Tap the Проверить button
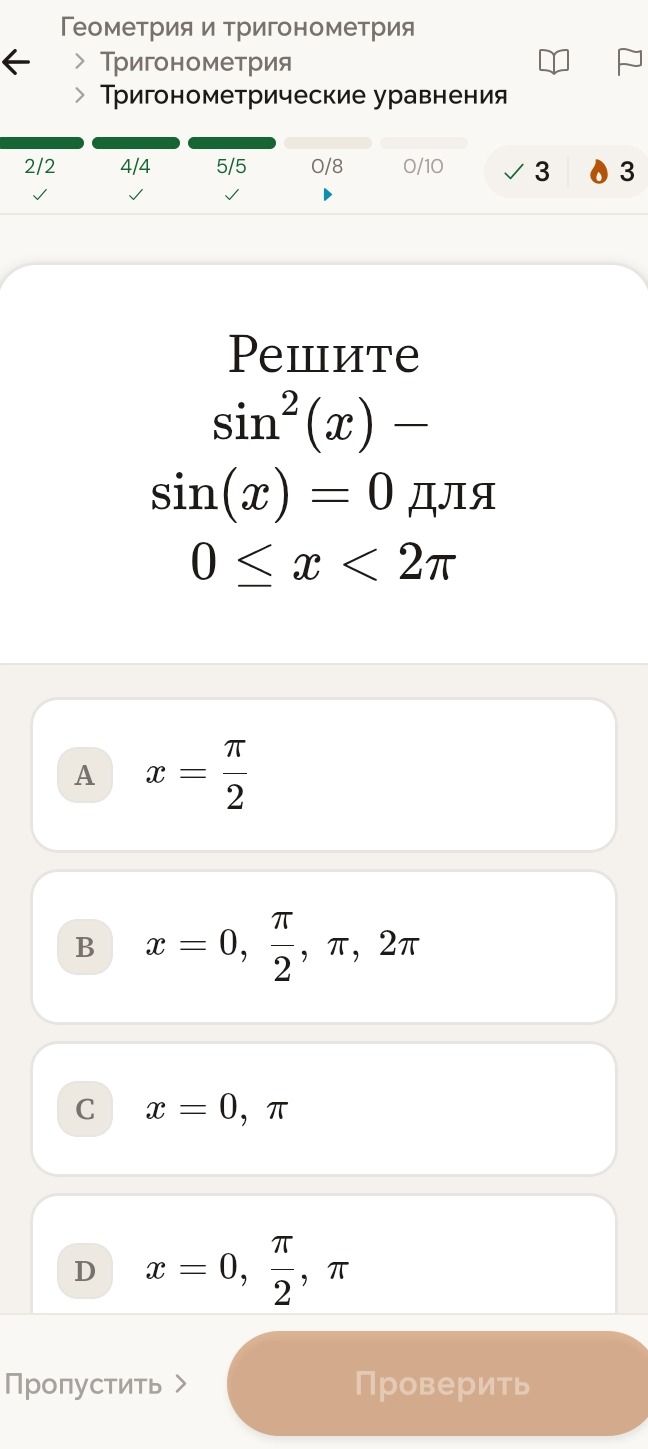The width and height of the screenshot is (648, 1449). [x=442, y=1384]
